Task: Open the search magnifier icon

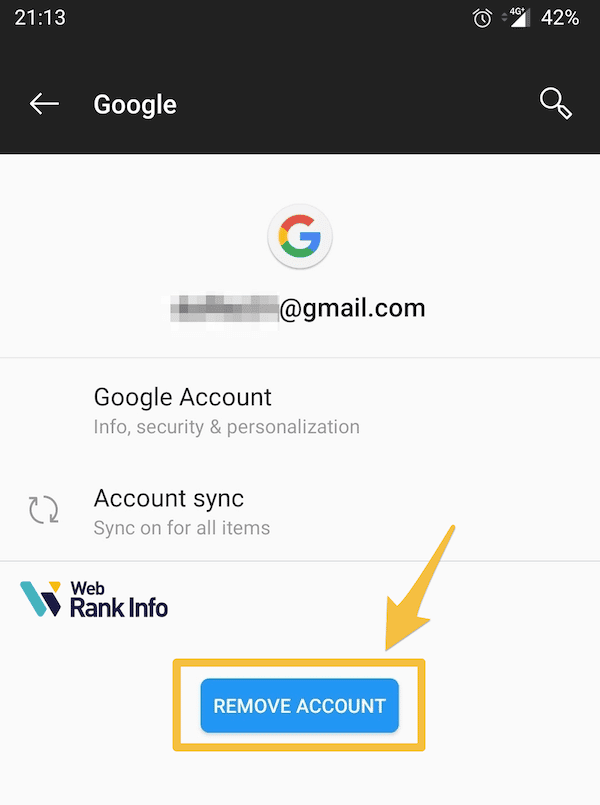Action: (555, 103)
